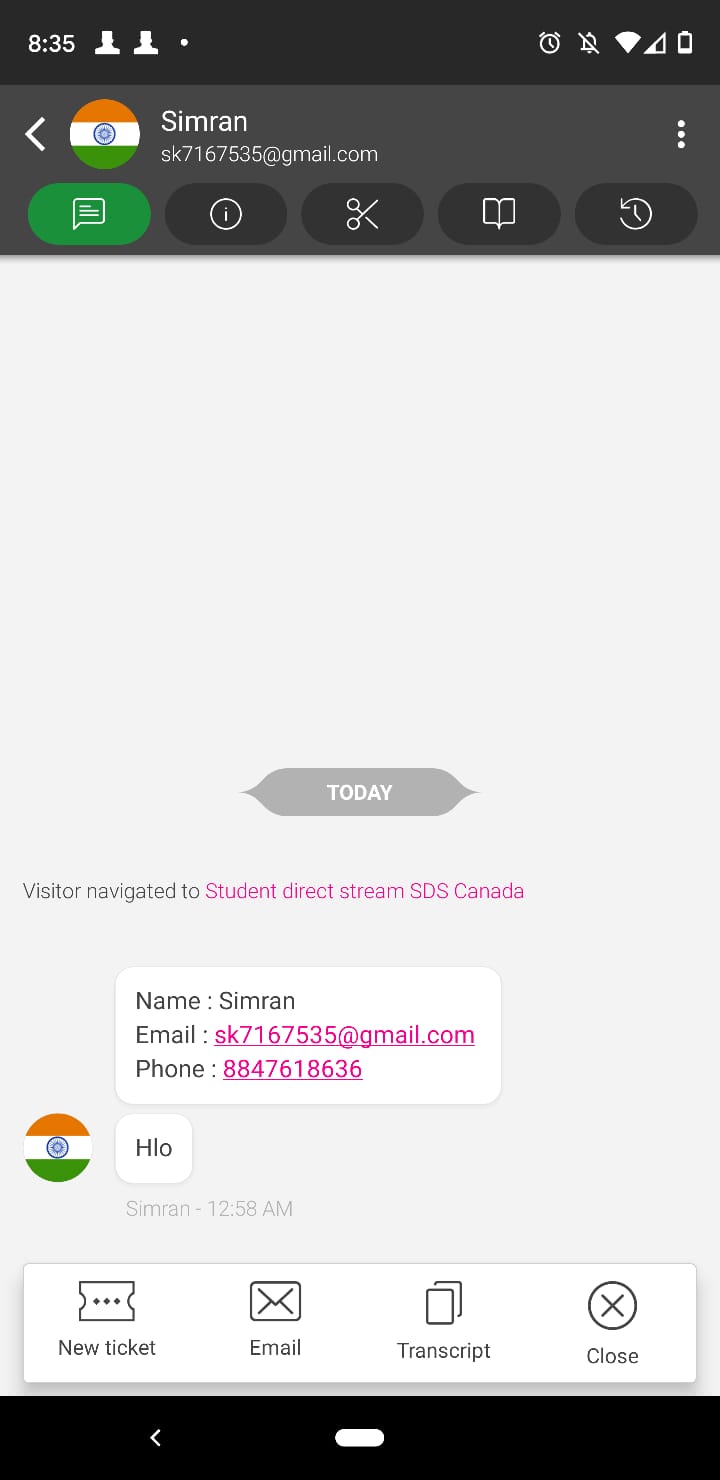This screenshot has width=720, height=1480.
Task: Open the Transcript option
Action: [444, 1322]
